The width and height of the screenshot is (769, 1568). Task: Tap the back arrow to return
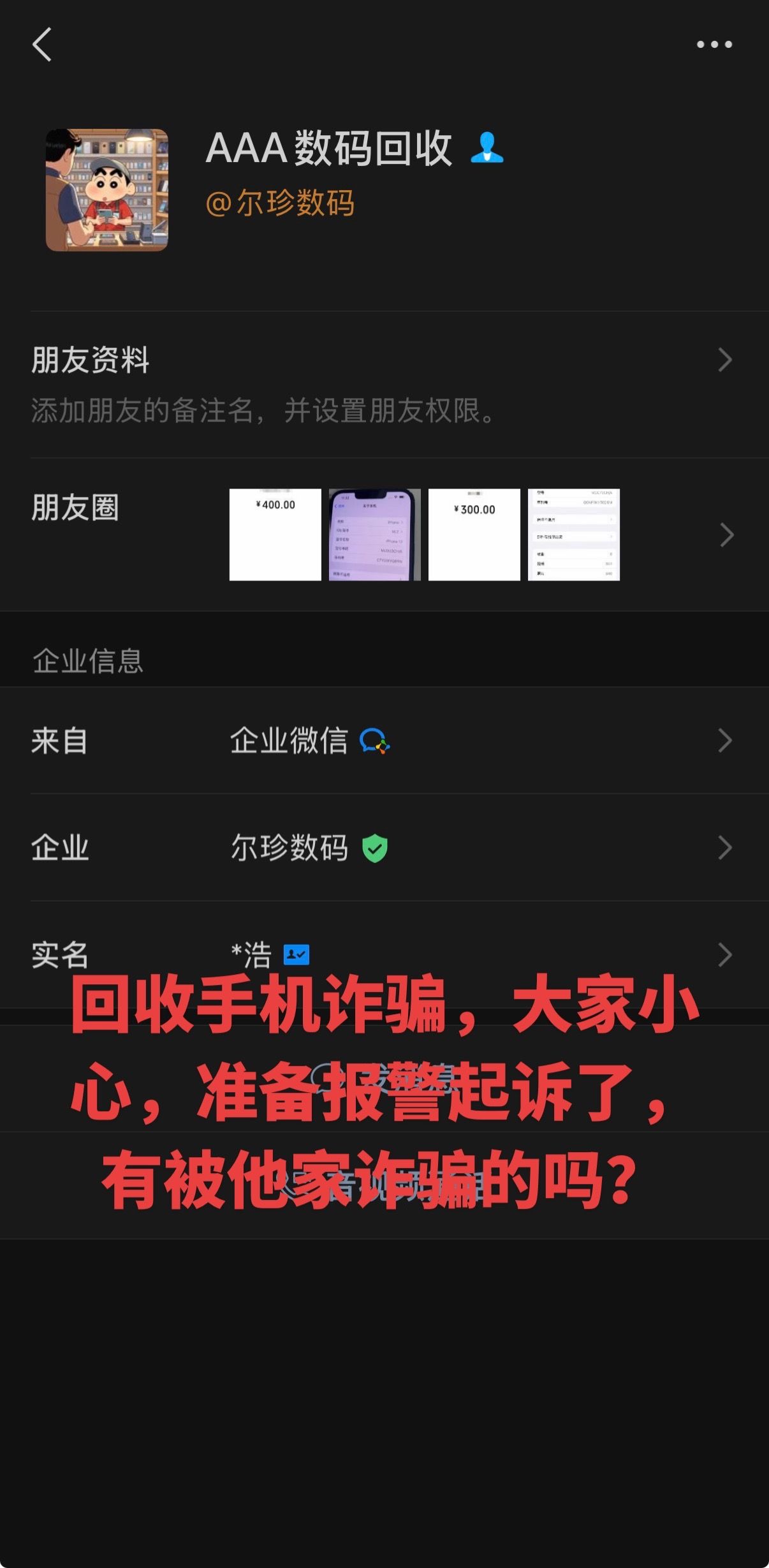42,45
